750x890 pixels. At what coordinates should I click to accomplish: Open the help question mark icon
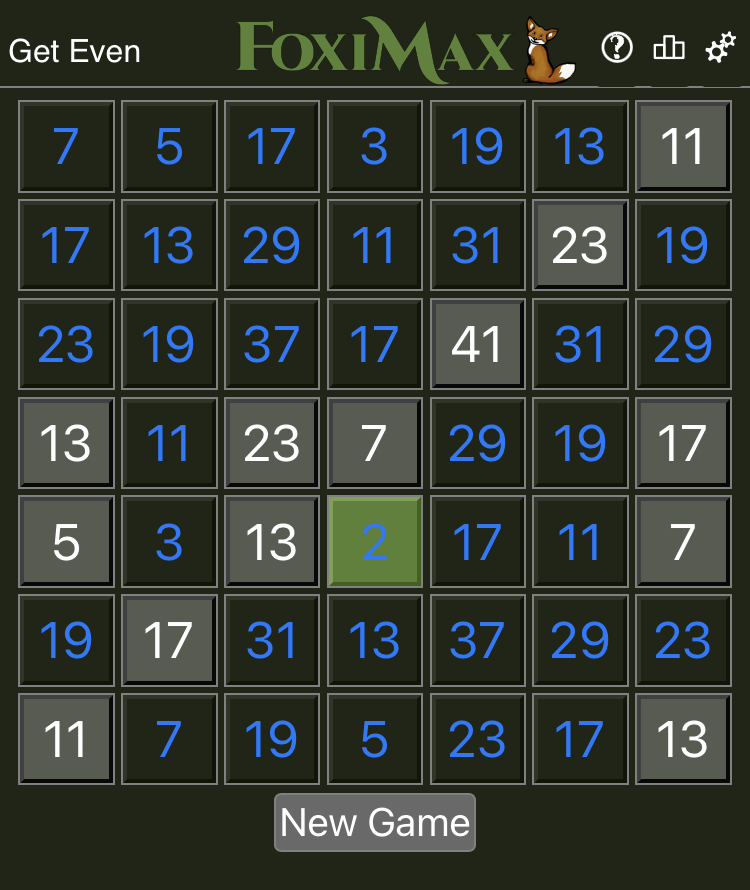(617, 47)
